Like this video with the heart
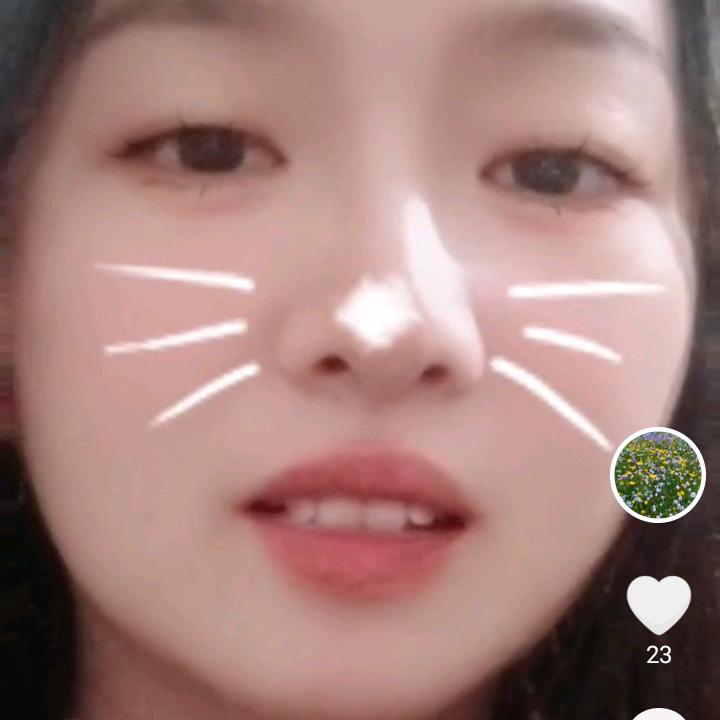 point(658,603)
